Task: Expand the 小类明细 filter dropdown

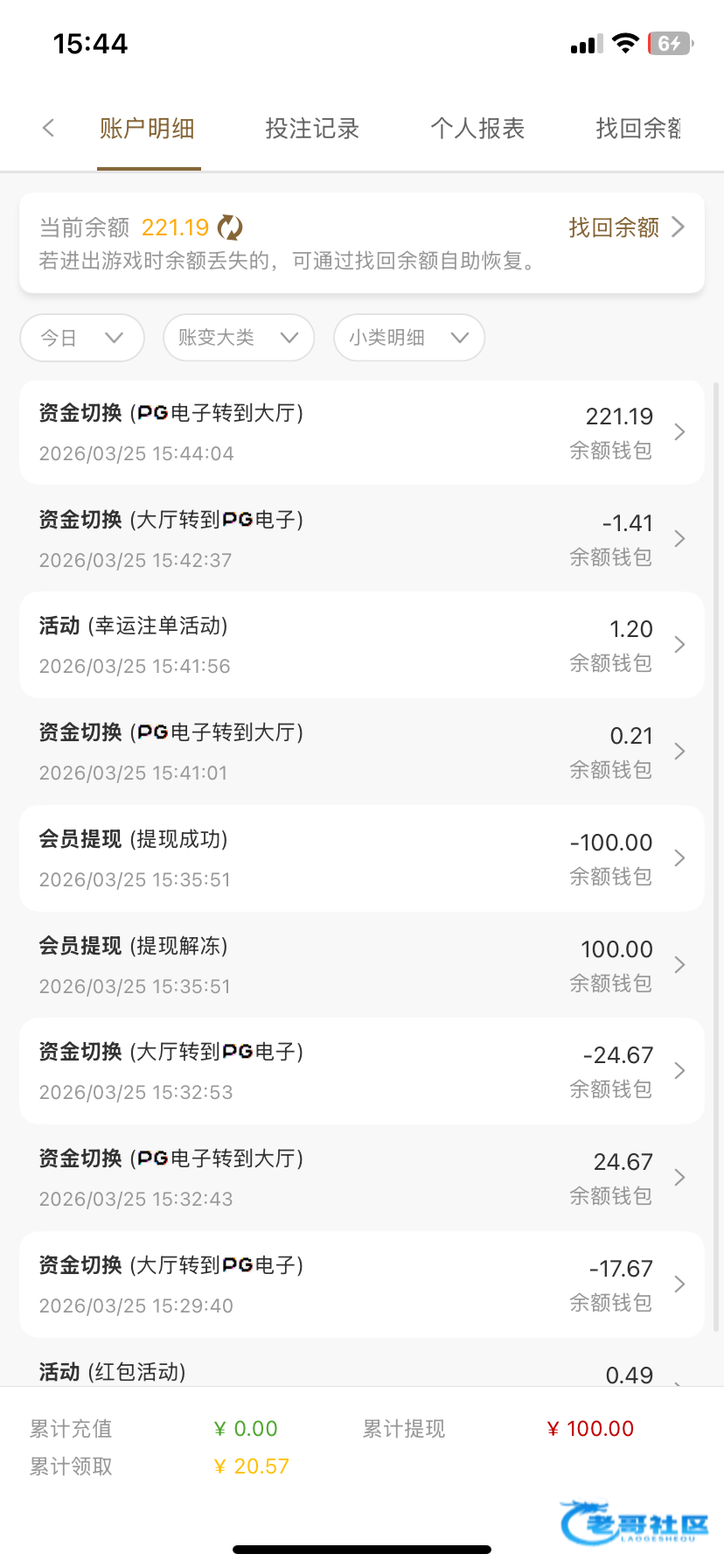Action: 408,338
